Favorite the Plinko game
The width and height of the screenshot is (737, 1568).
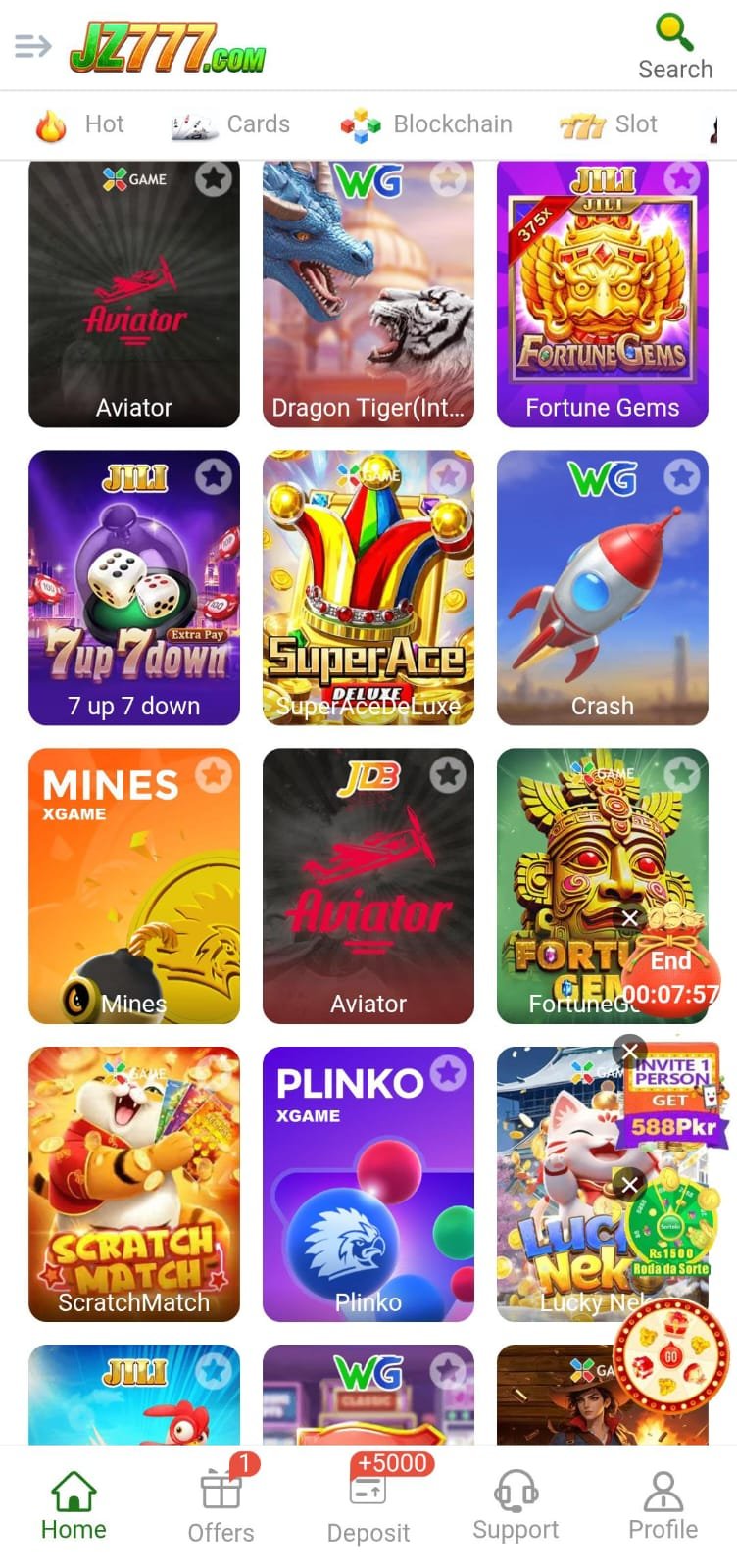[449, 1074]
